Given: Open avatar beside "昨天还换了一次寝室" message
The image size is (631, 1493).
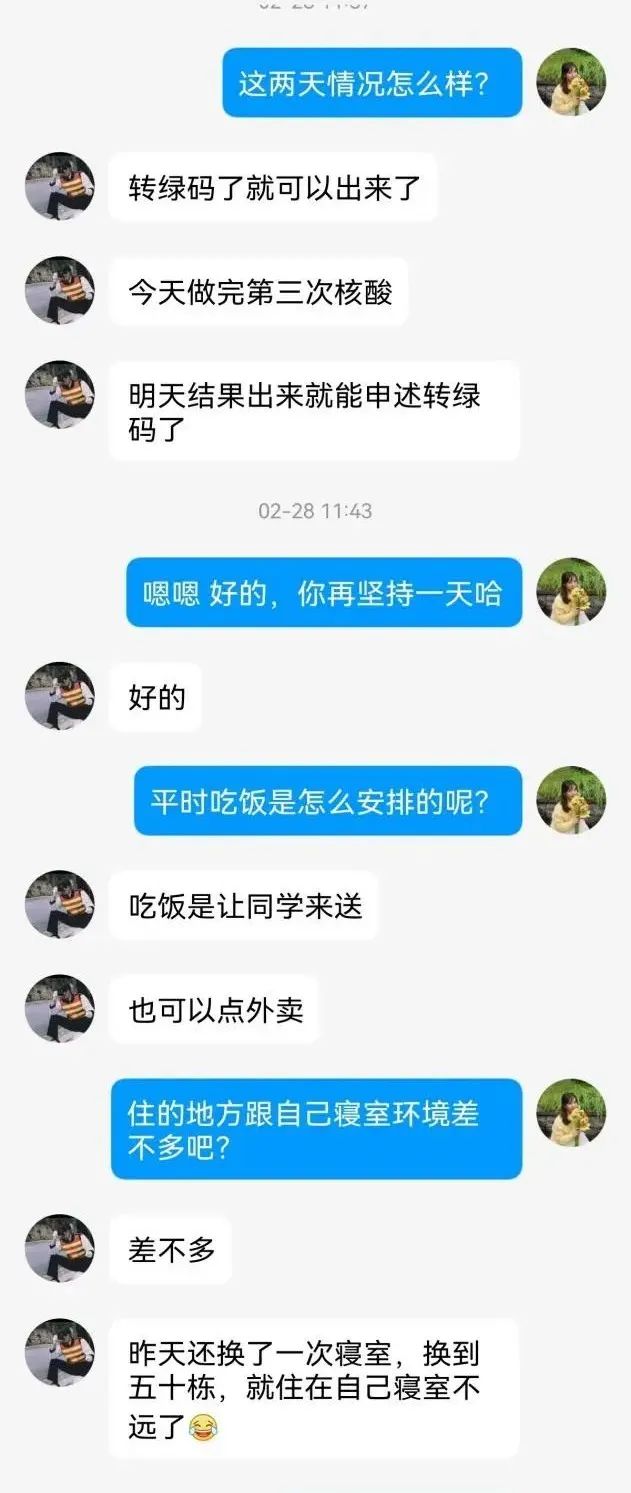Looking at the screenshot, I should point(60,1352).
